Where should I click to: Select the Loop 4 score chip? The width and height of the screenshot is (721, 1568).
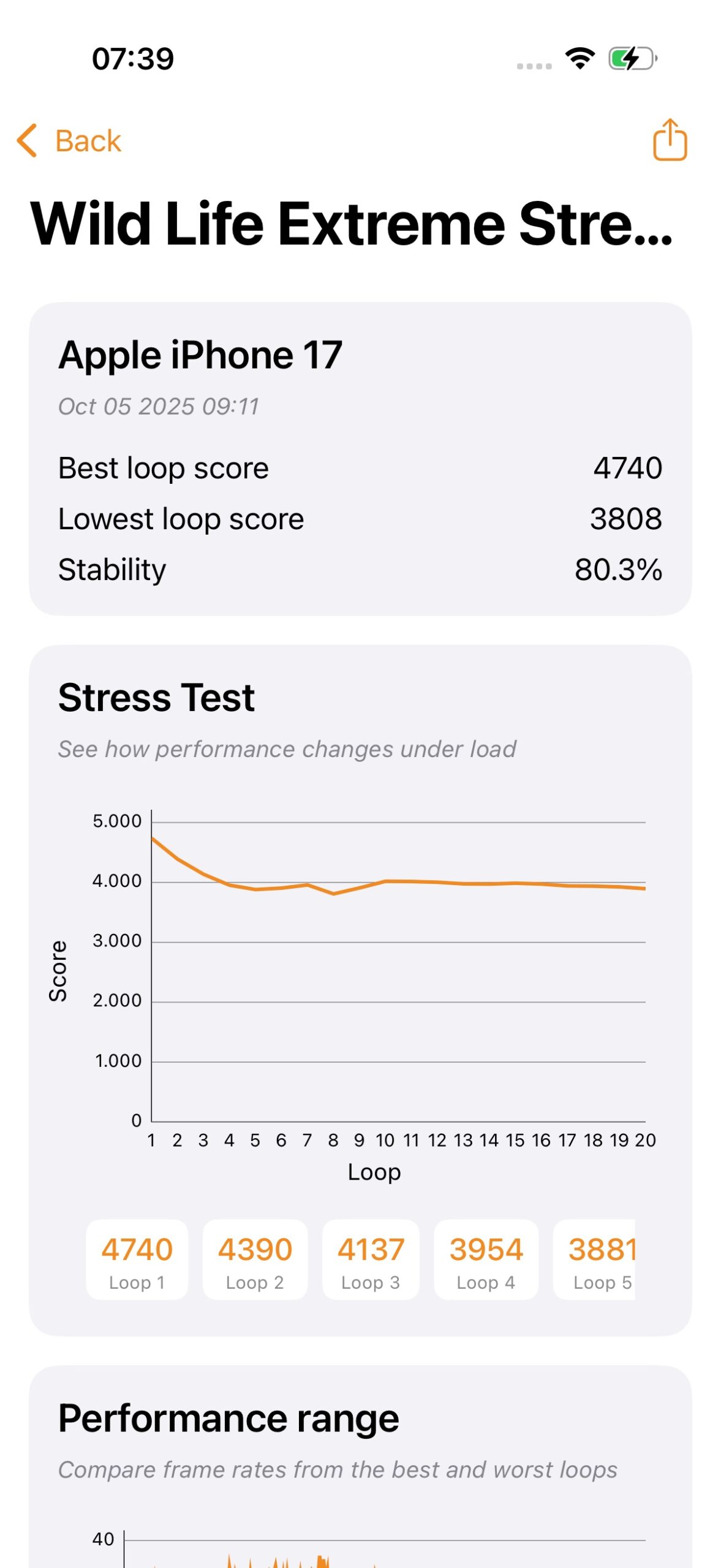486,1259
